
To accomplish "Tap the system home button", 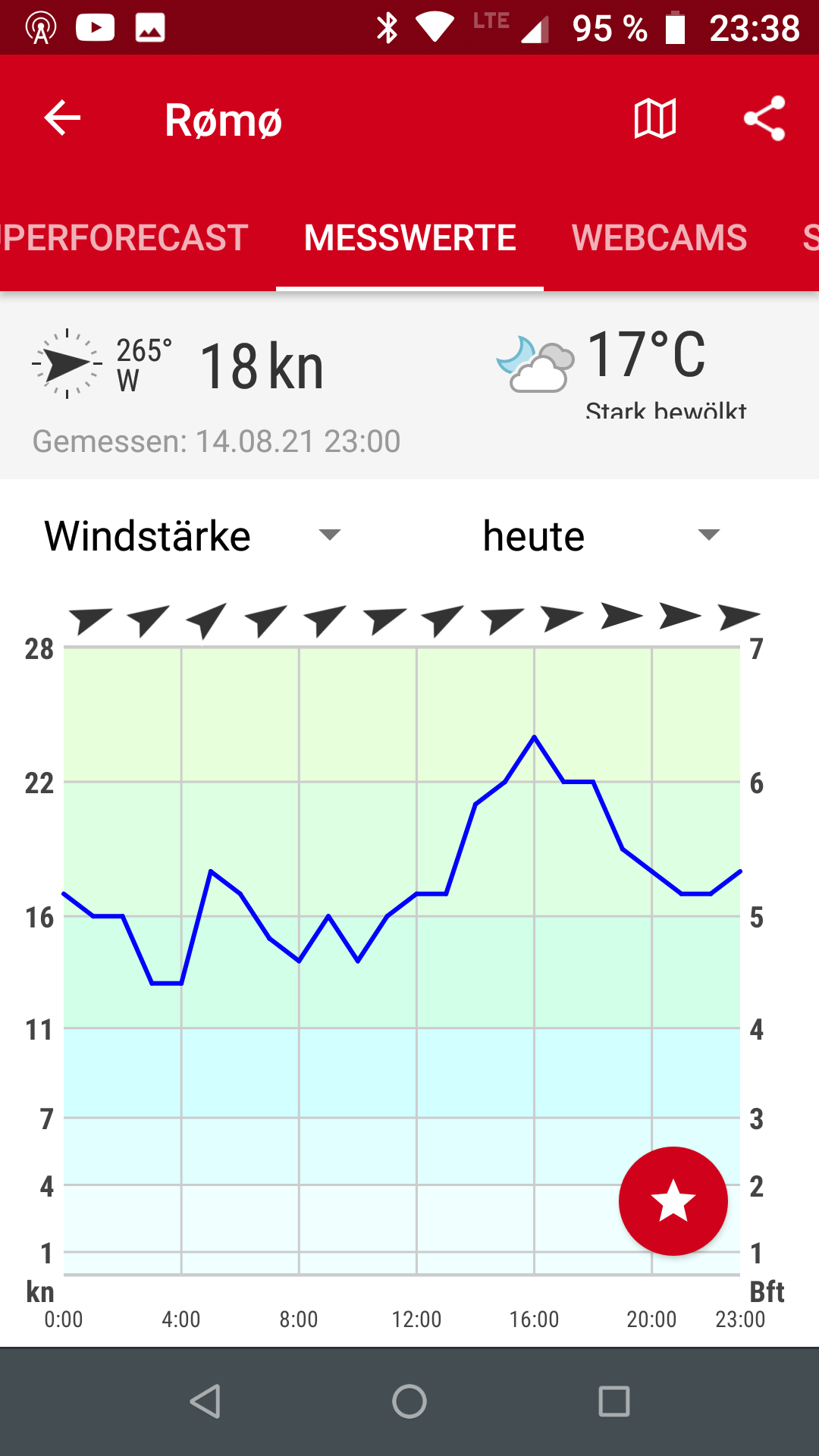I will click(x=409, y=1401).
